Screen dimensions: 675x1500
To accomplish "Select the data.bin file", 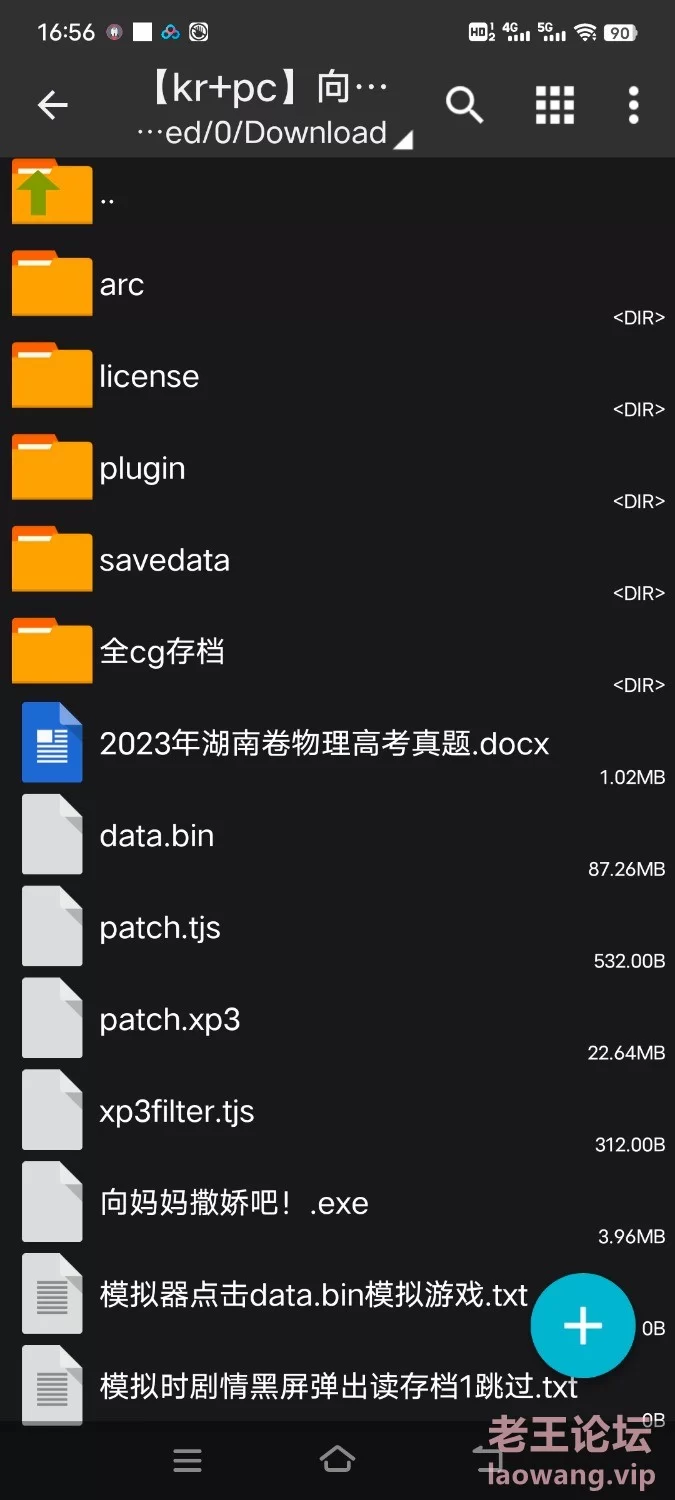I will pos(337,837).
